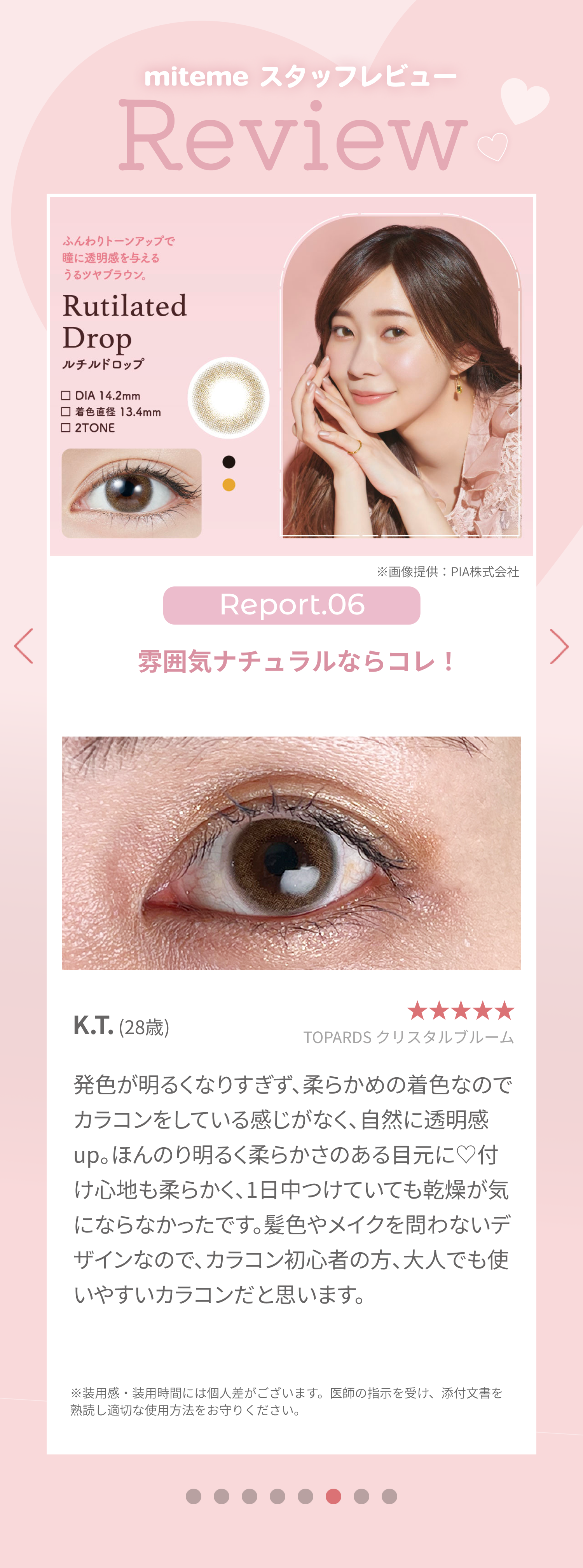Tap the highlighted sixth review dot
Viewport: 583px width, 1568px height.
coord(333,1496)
